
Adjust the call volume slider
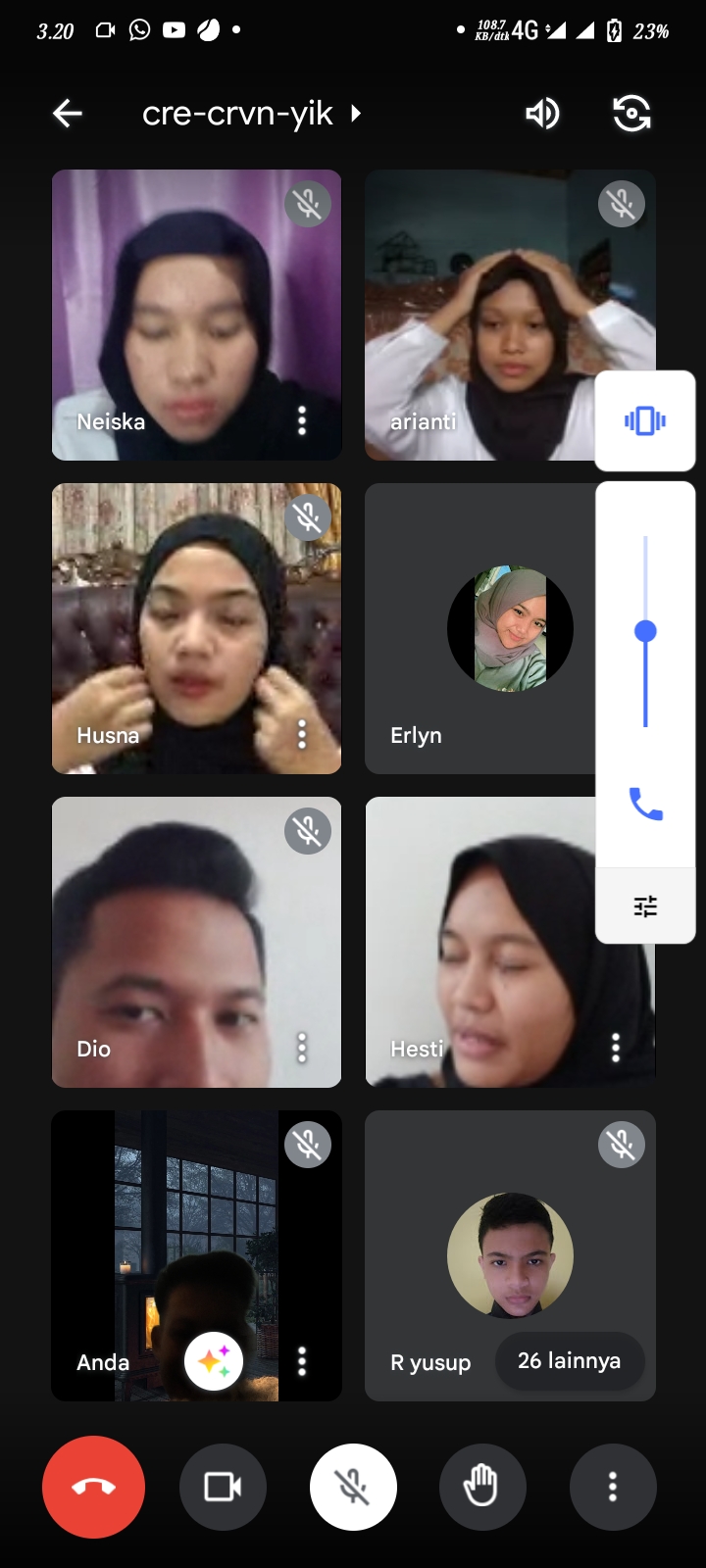click(645, 632)
